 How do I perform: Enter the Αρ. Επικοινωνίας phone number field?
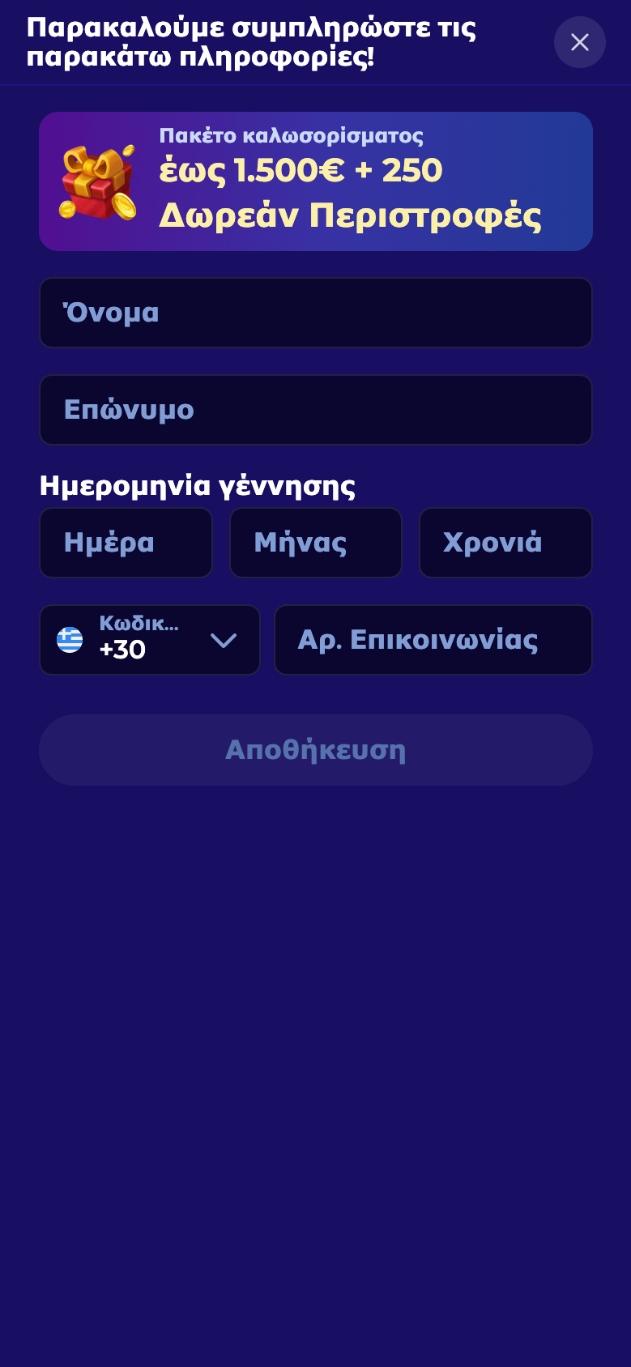point(432,640)
